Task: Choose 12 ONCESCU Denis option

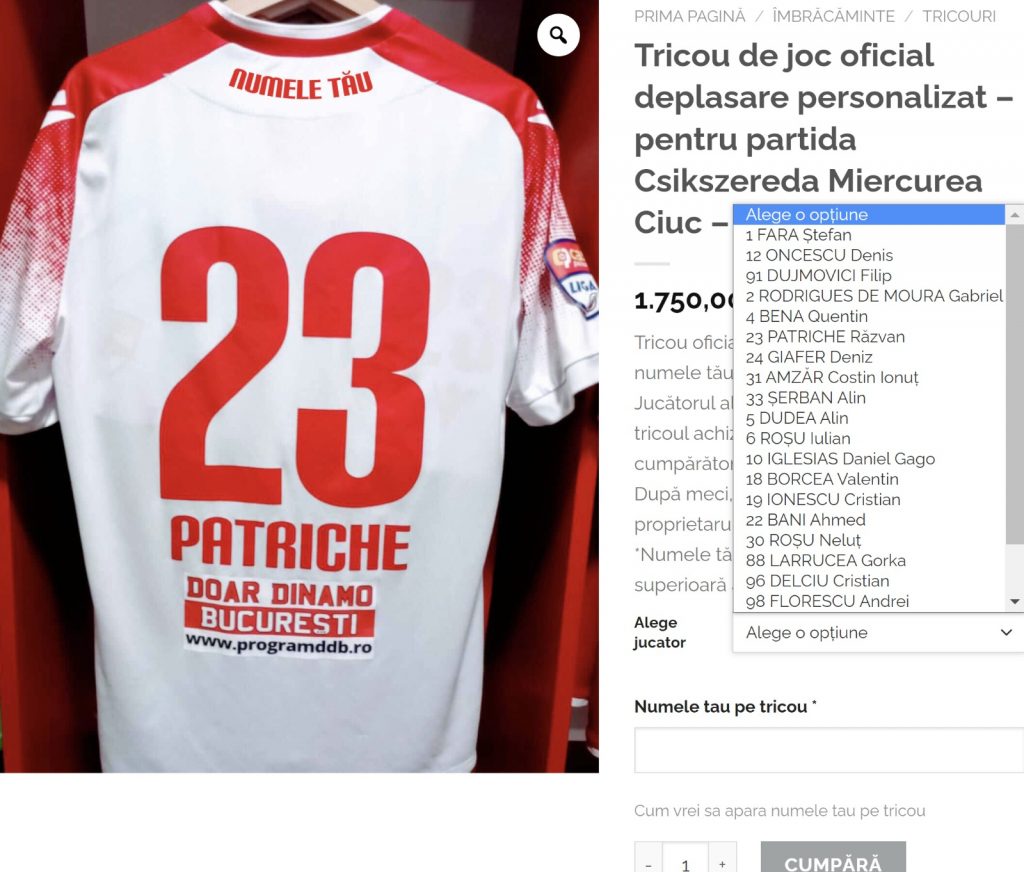Action: point(869,255)
